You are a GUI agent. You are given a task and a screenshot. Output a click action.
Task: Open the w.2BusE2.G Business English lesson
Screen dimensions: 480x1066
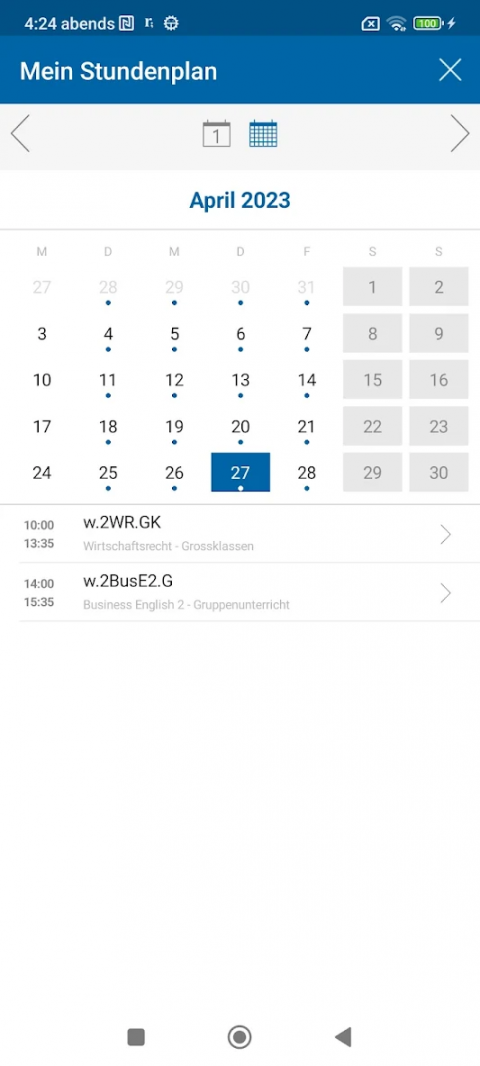240,593
